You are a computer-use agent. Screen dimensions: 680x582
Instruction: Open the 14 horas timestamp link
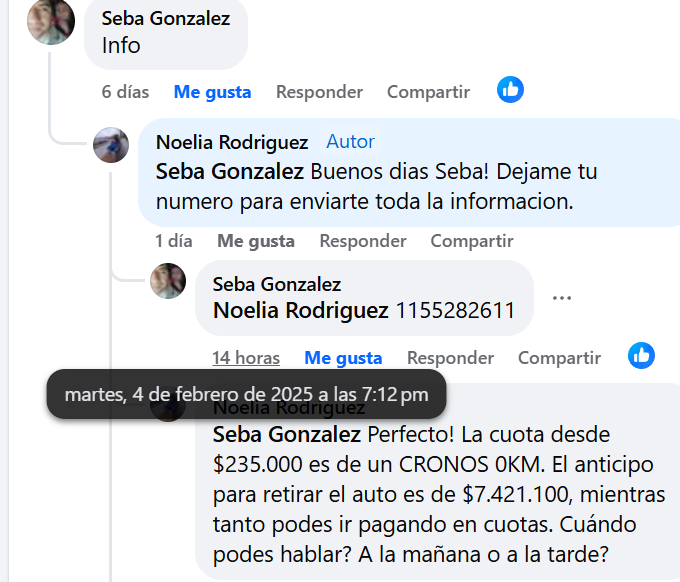246,358
